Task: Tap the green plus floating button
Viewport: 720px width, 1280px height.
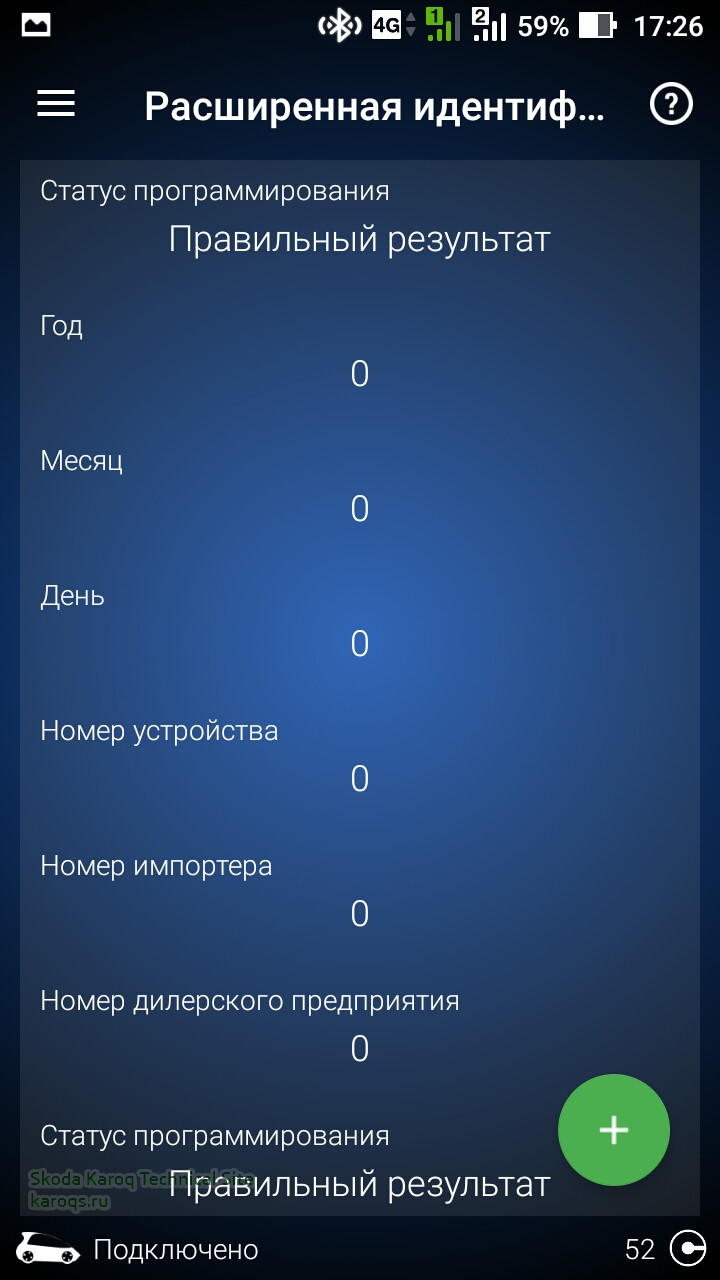Action: click(x=613, y=1130)
